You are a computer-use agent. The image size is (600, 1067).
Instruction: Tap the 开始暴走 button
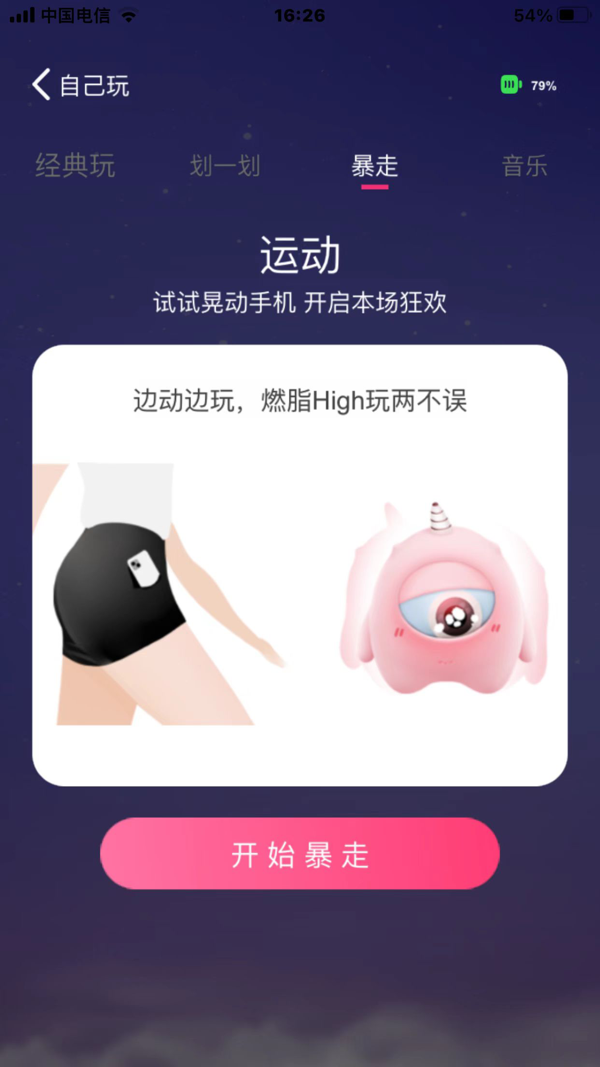(300, 854)
